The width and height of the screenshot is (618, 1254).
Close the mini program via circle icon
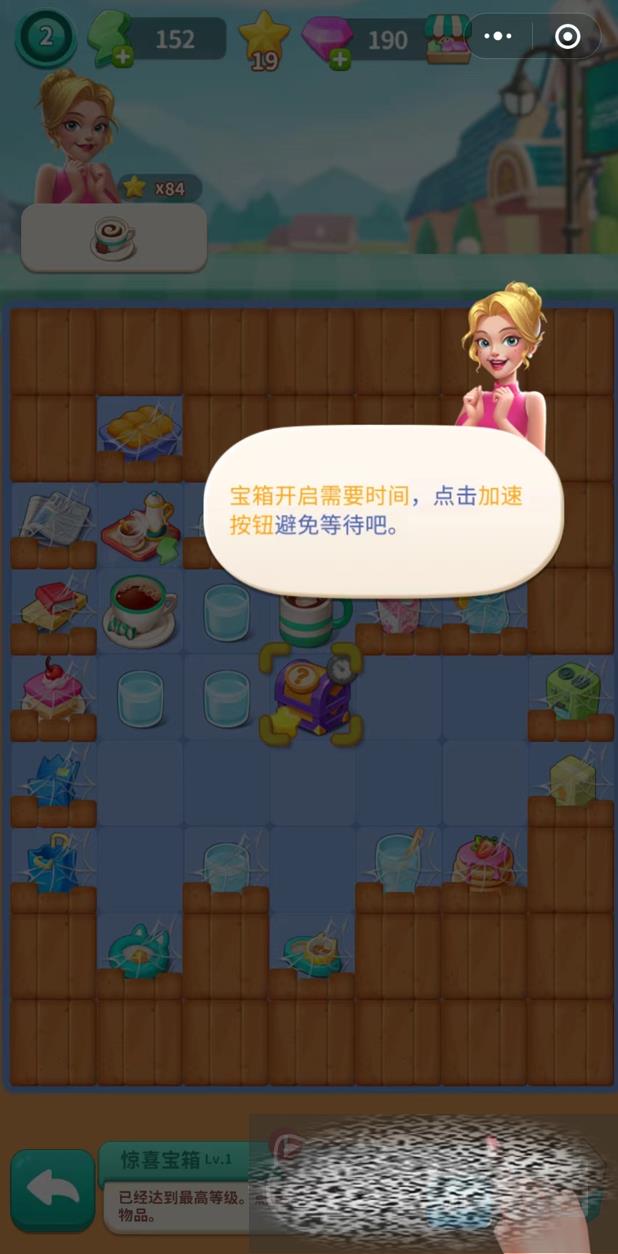(567, 37)
